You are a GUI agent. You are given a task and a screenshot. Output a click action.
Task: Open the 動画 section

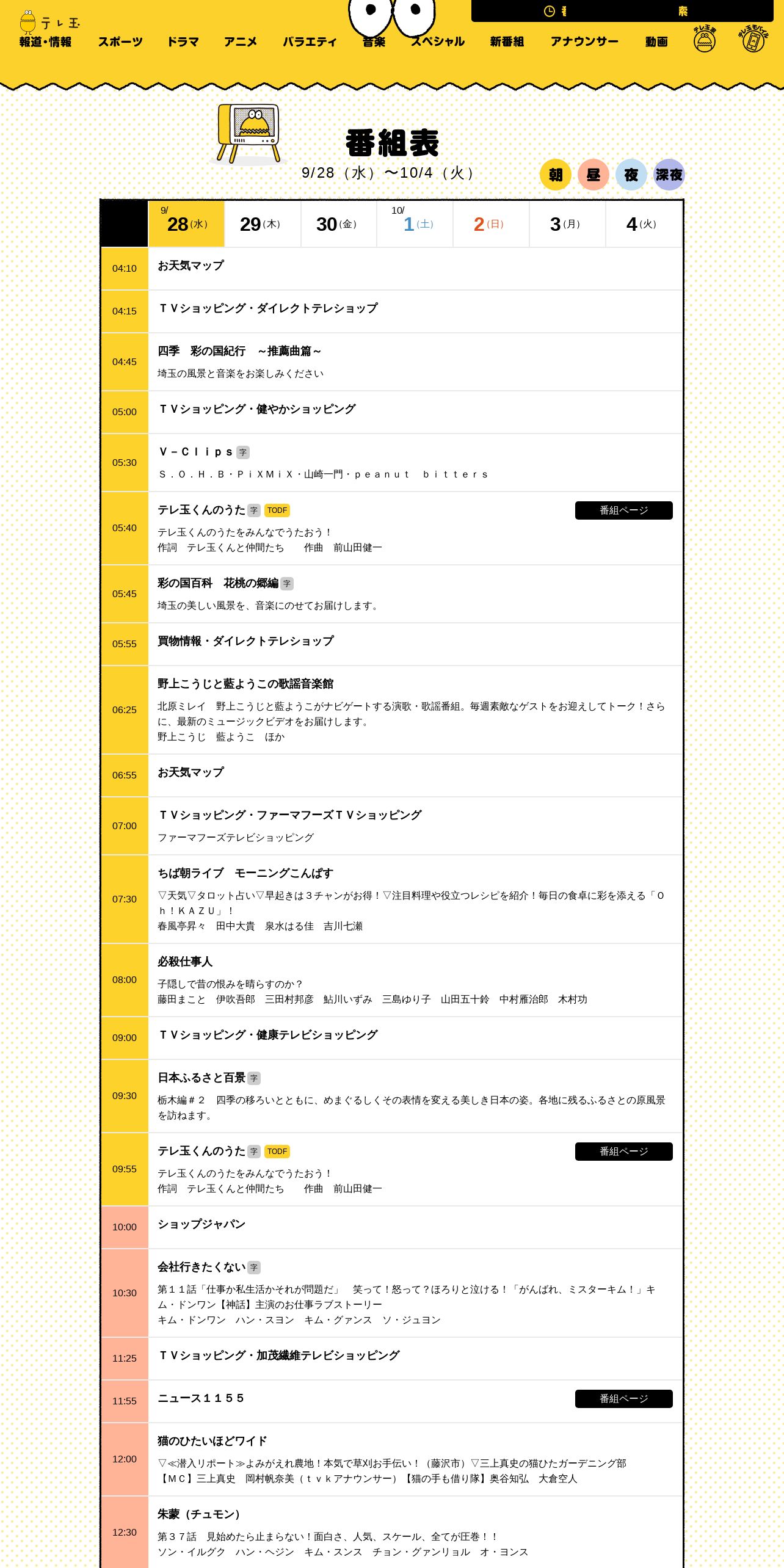pos(656,42)
